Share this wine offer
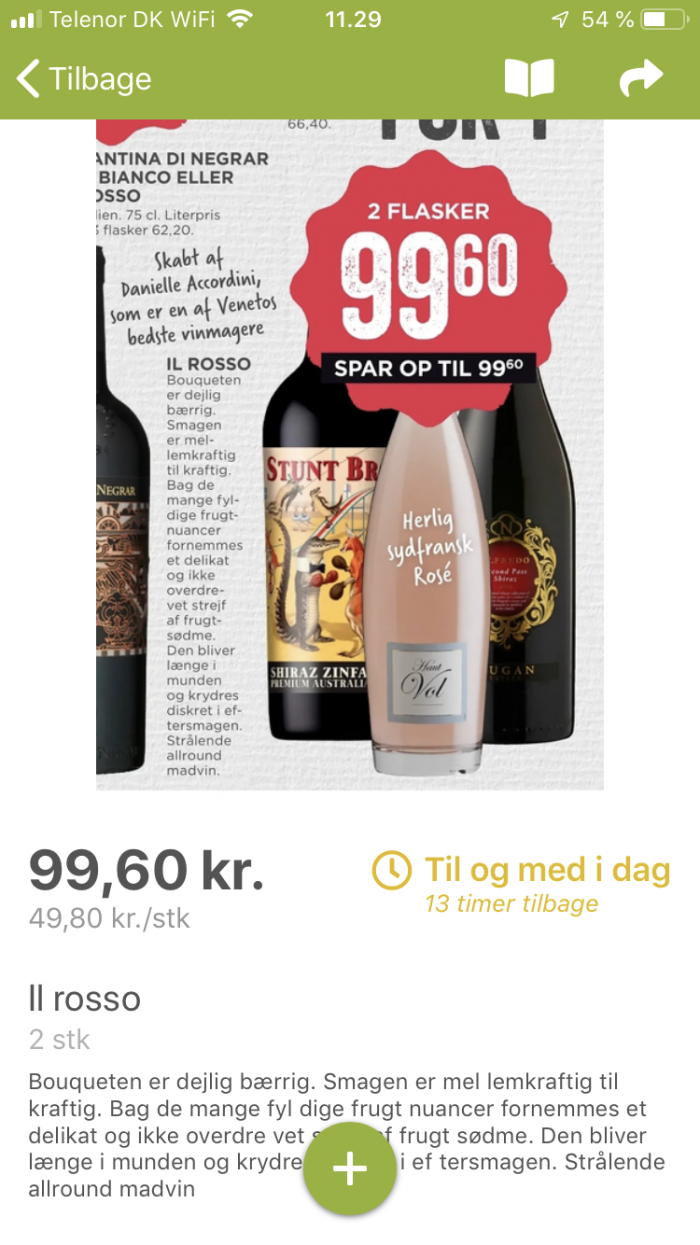The image size is (700, 1245). [x=641, y=78]
